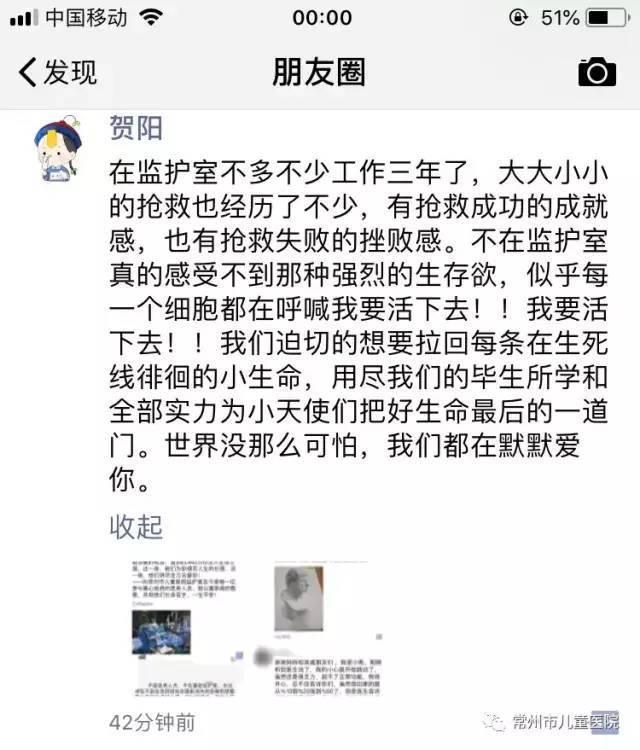Collapse the post with 收起
640x750 pixels.
[x=136, y=527]
